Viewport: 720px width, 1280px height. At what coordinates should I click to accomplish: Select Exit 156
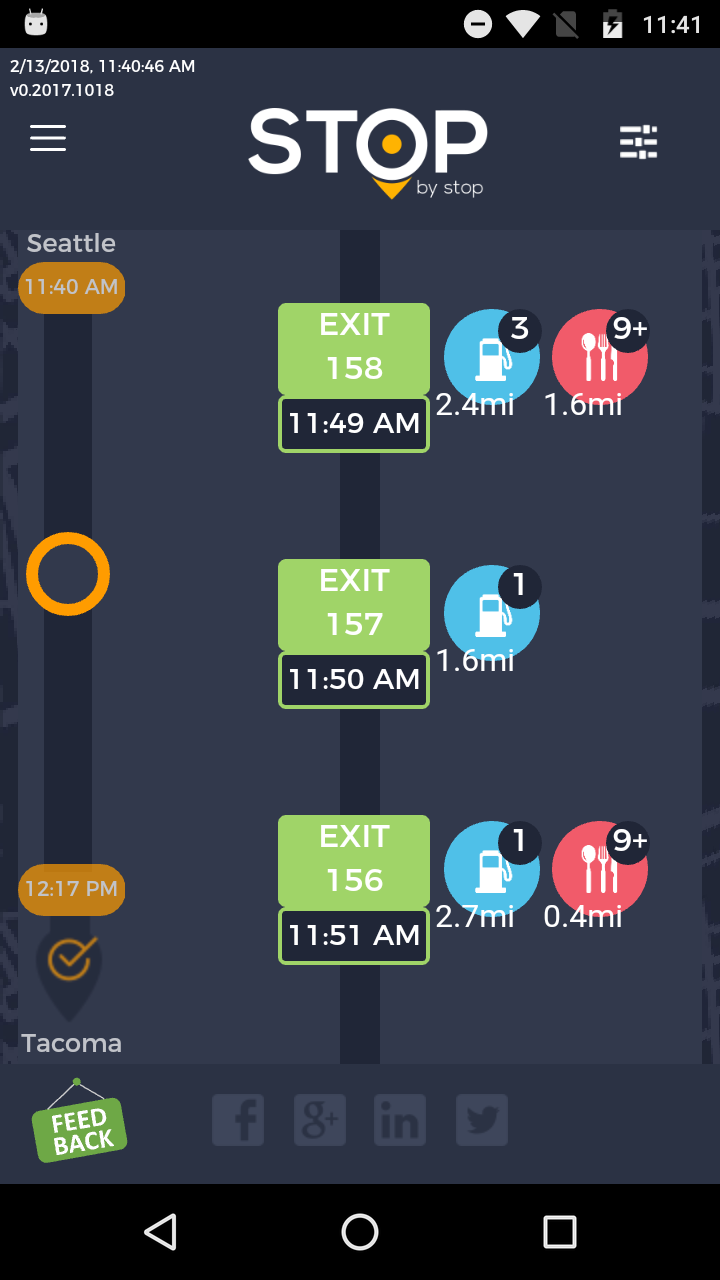pos(354,860)
